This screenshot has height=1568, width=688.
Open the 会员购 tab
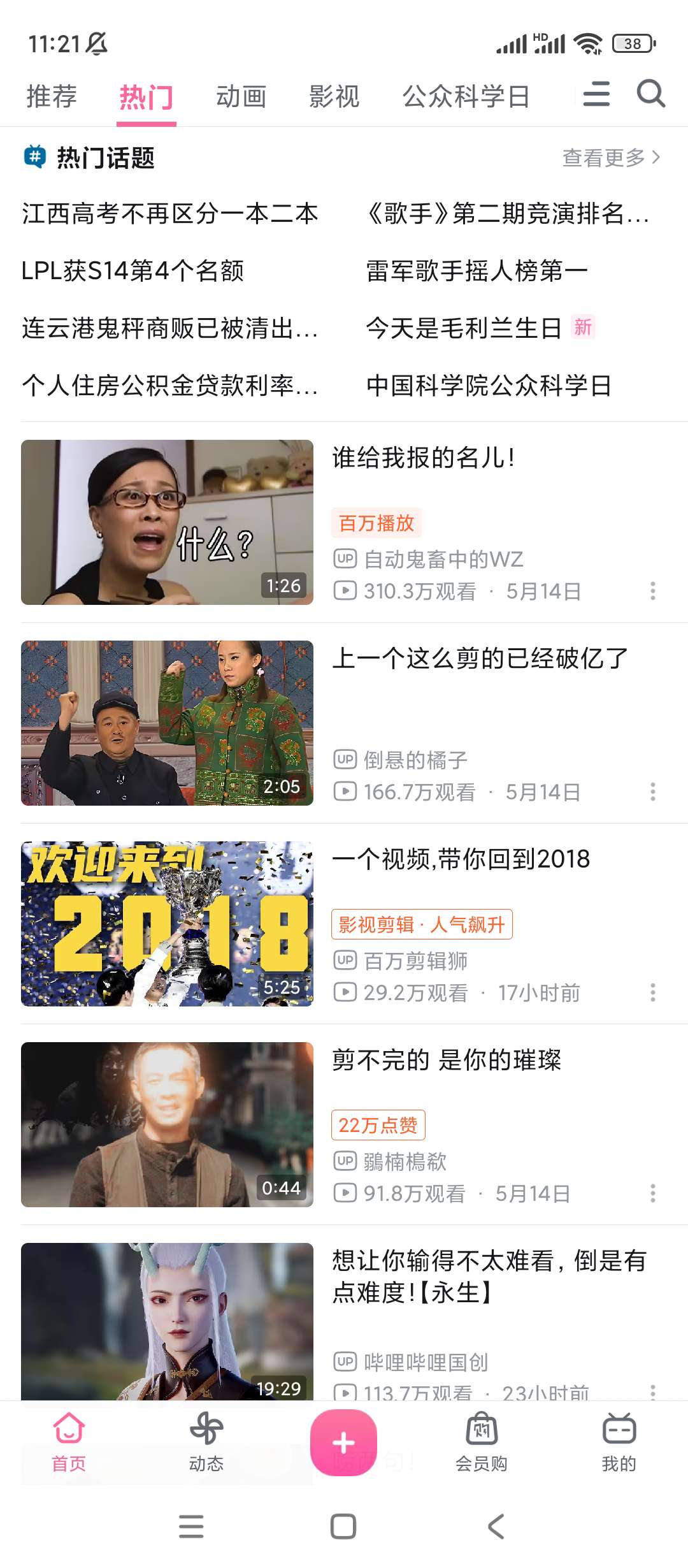coord(481,1442)
